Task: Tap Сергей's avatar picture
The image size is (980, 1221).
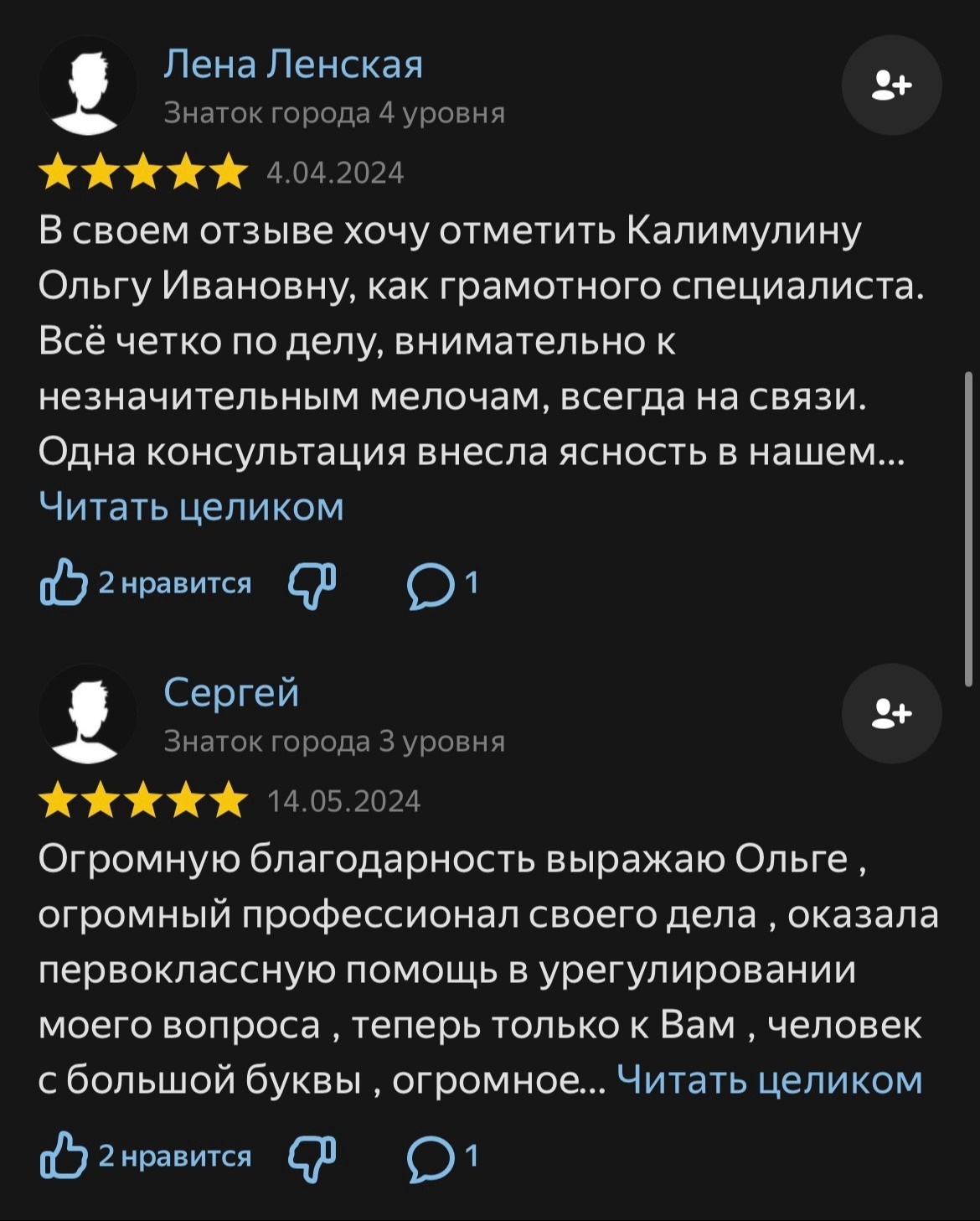Action: click(88, 713)
